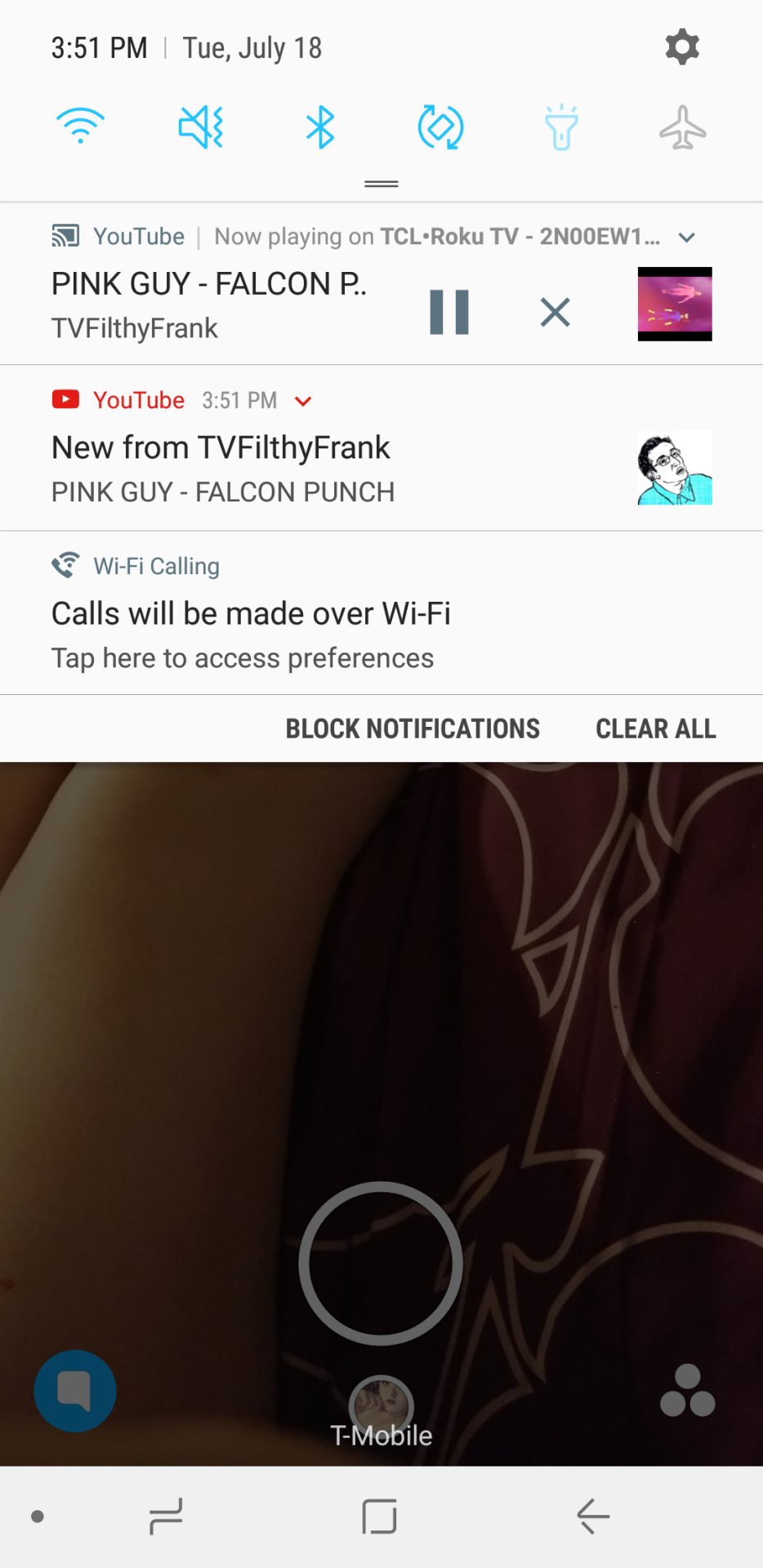Turn on the flashlight
This screenshot has height=1568, width=763.
click(x=561, y=127)
